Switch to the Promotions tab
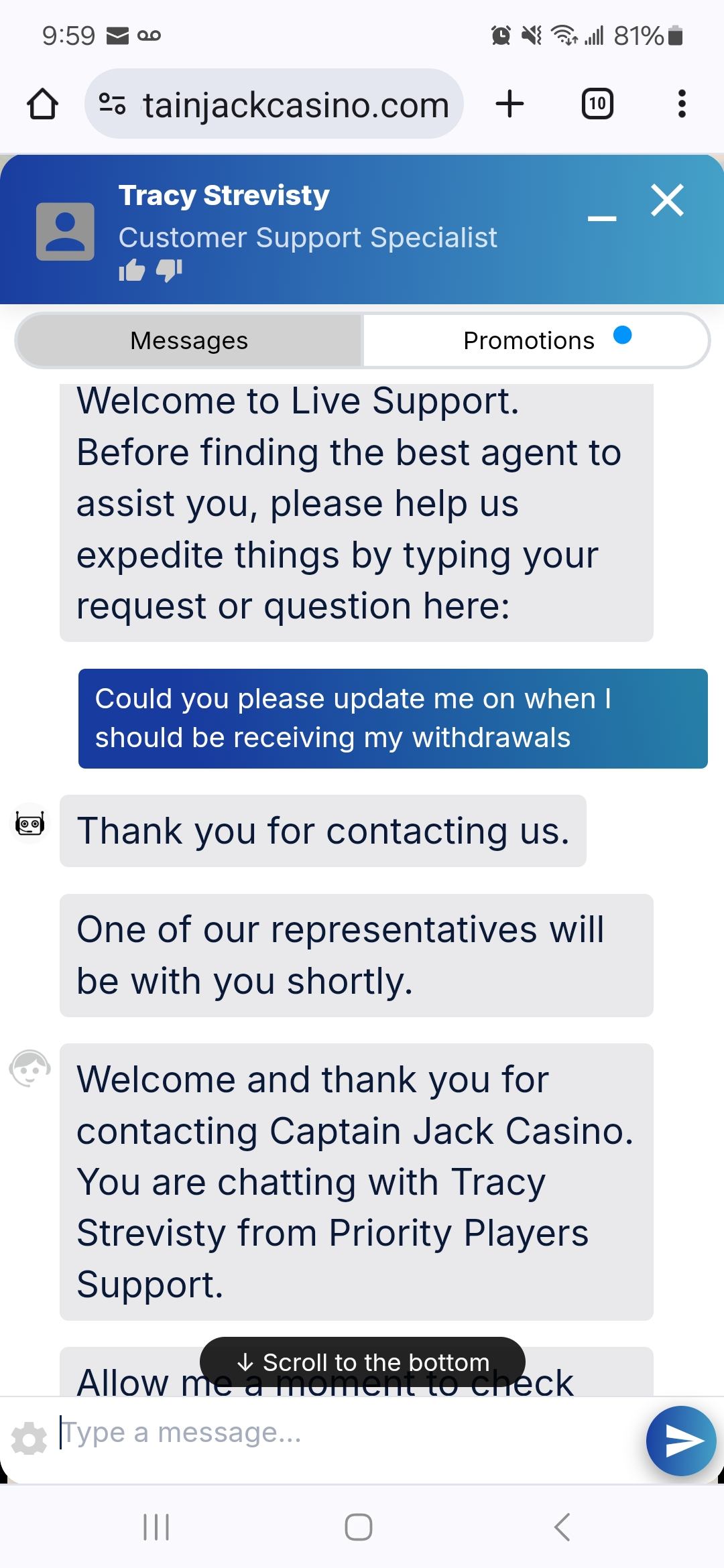 530,340
